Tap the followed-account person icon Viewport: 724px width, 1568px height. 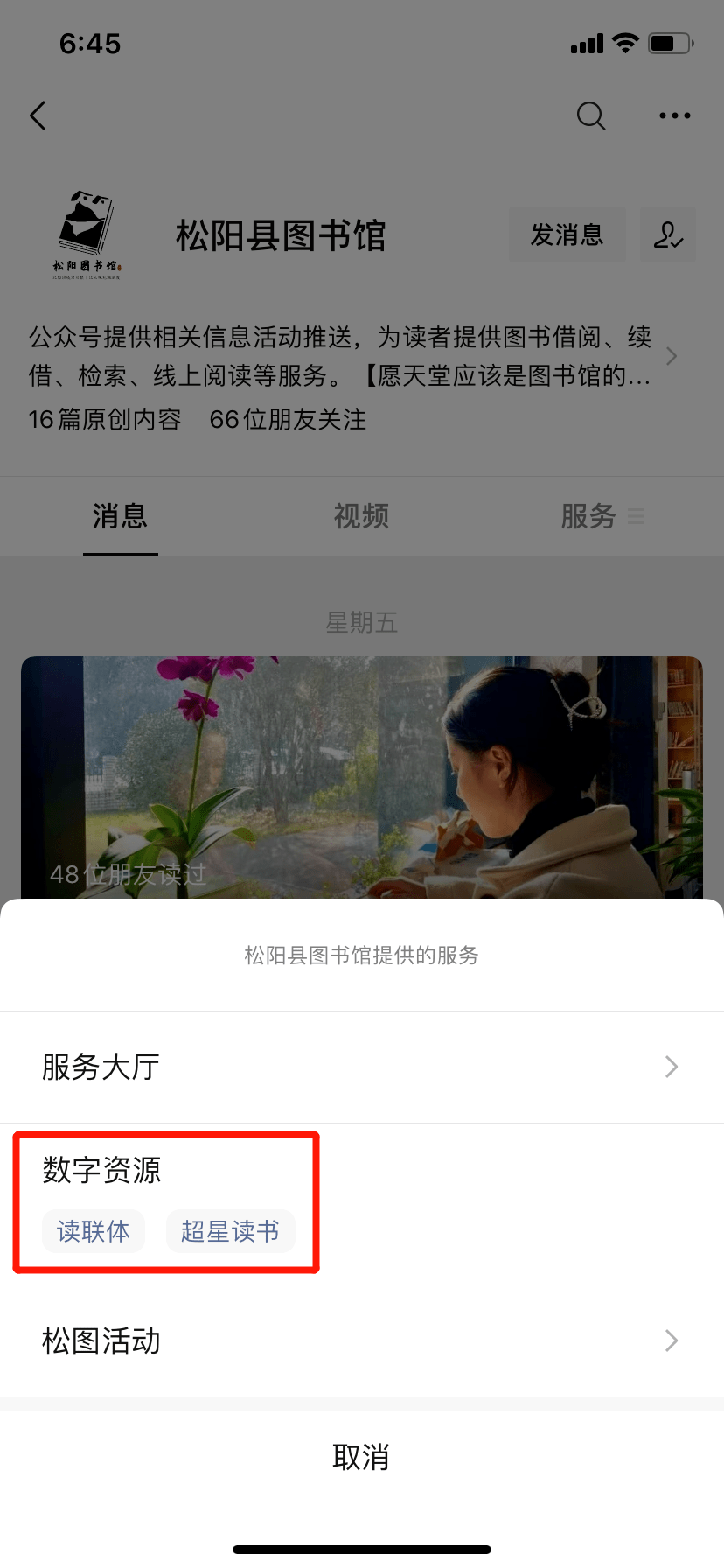(668, 234)
